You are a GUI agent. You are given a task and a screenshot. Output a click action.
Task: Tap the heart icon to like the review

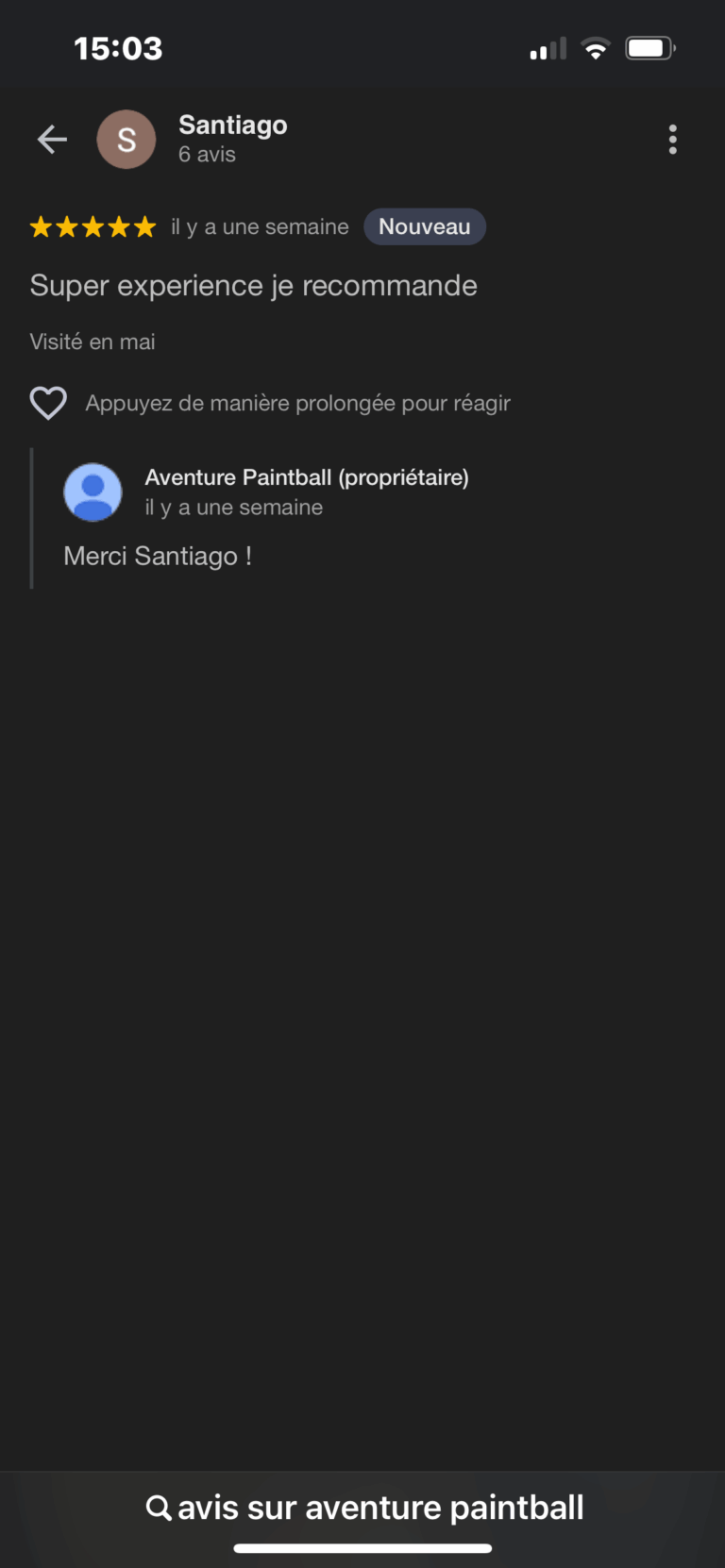coord(48,403)
